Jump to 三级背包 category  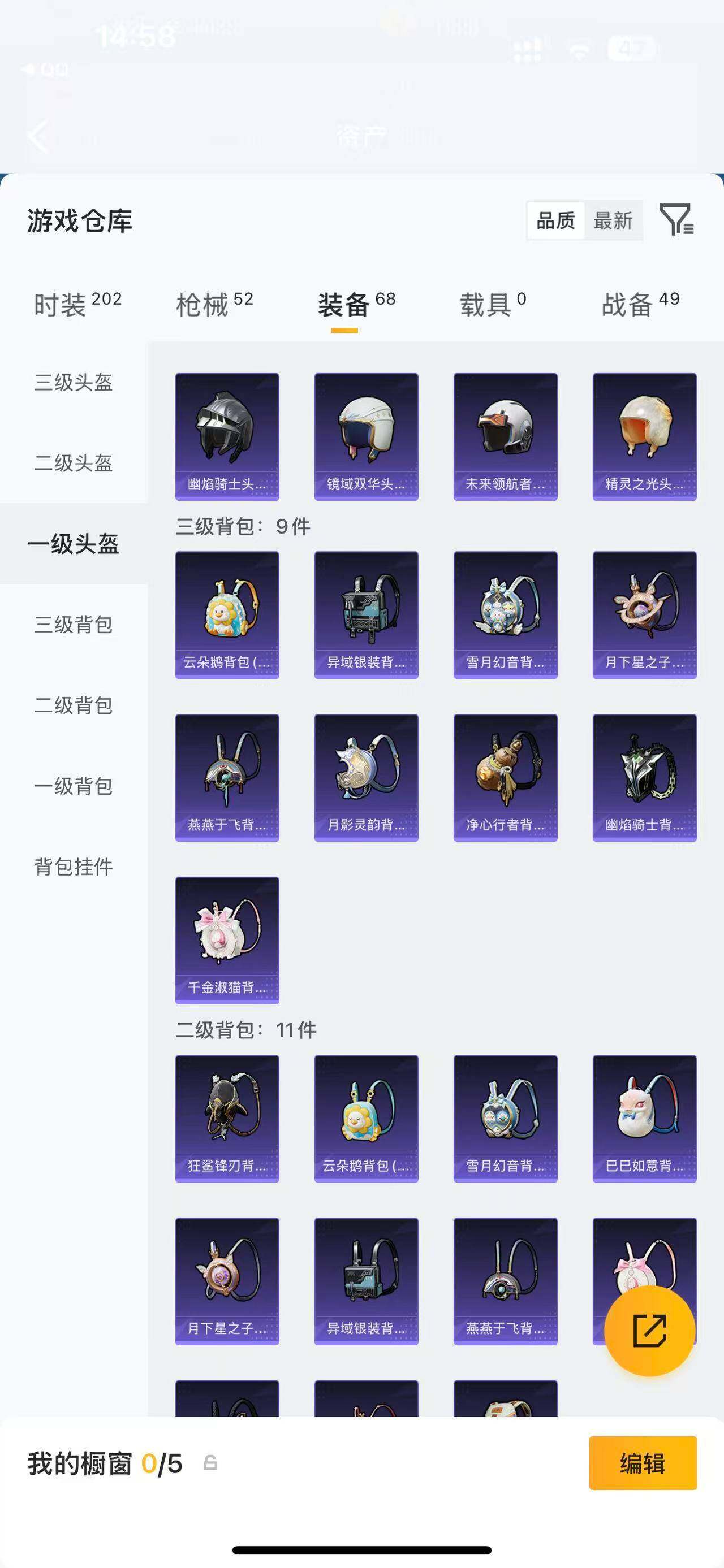(73, 625)
